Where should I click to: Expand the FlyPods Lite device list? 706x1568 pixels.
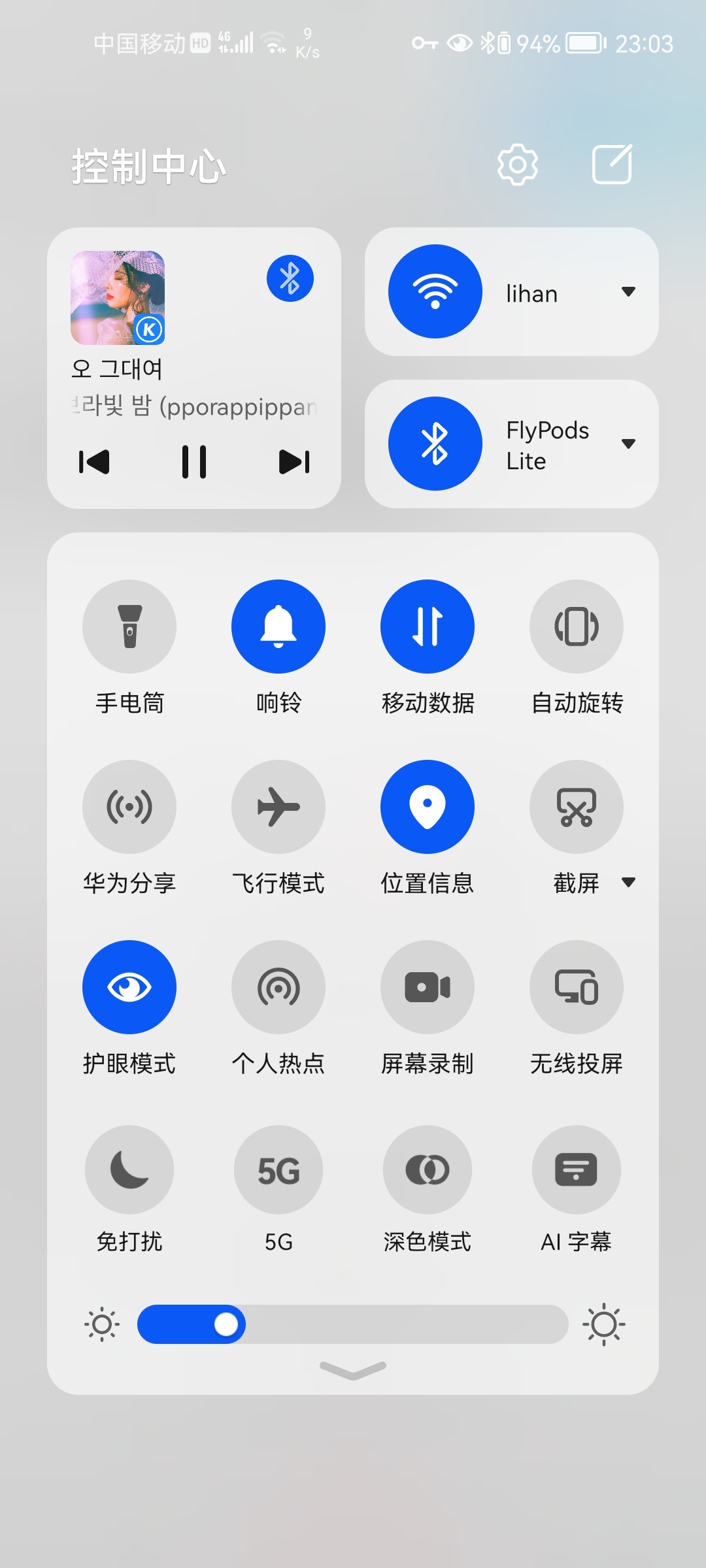click(x=628, y=444)
